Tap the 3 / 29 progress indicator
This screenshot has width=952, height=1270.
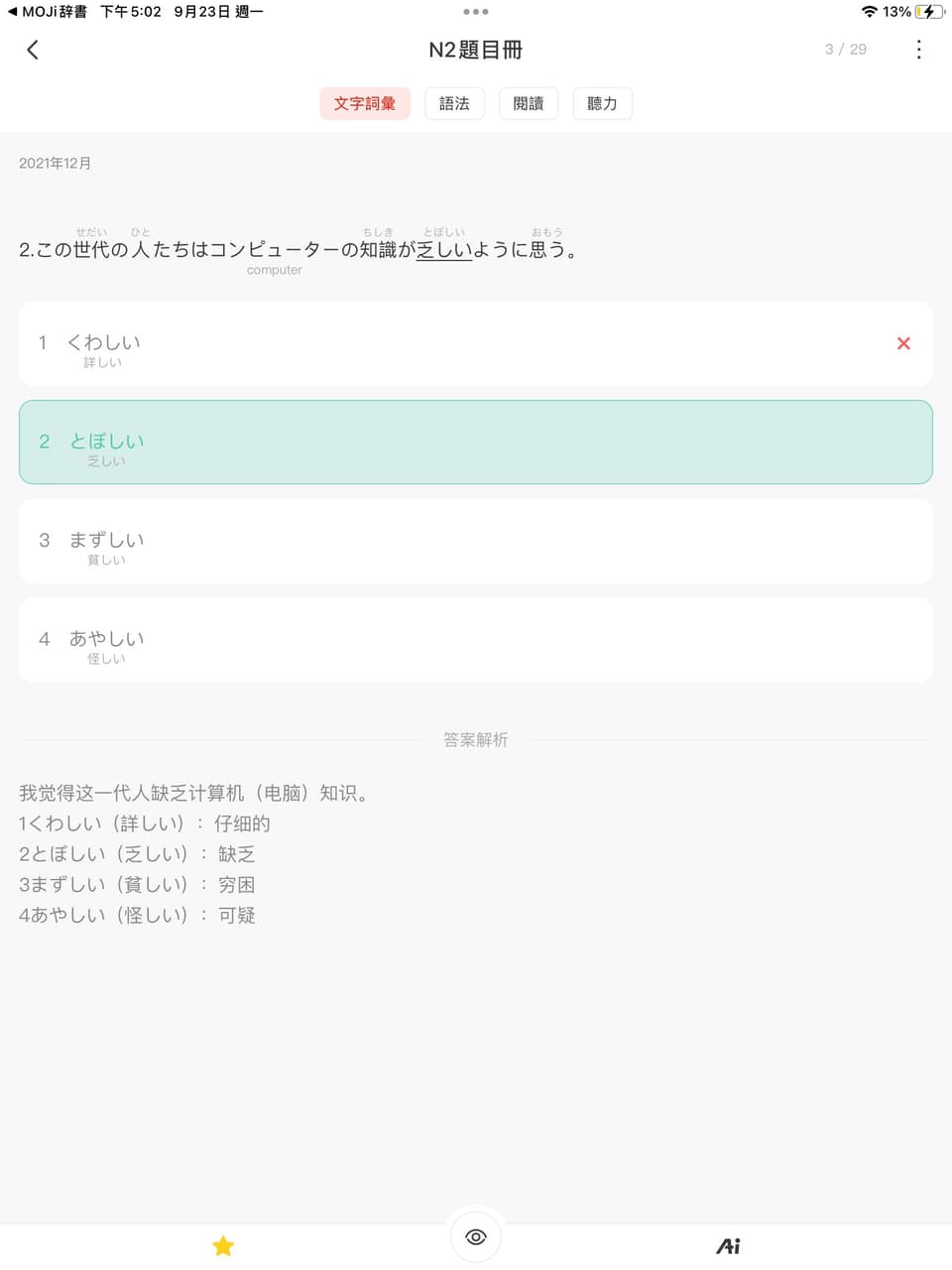click(x=845, y=49)
